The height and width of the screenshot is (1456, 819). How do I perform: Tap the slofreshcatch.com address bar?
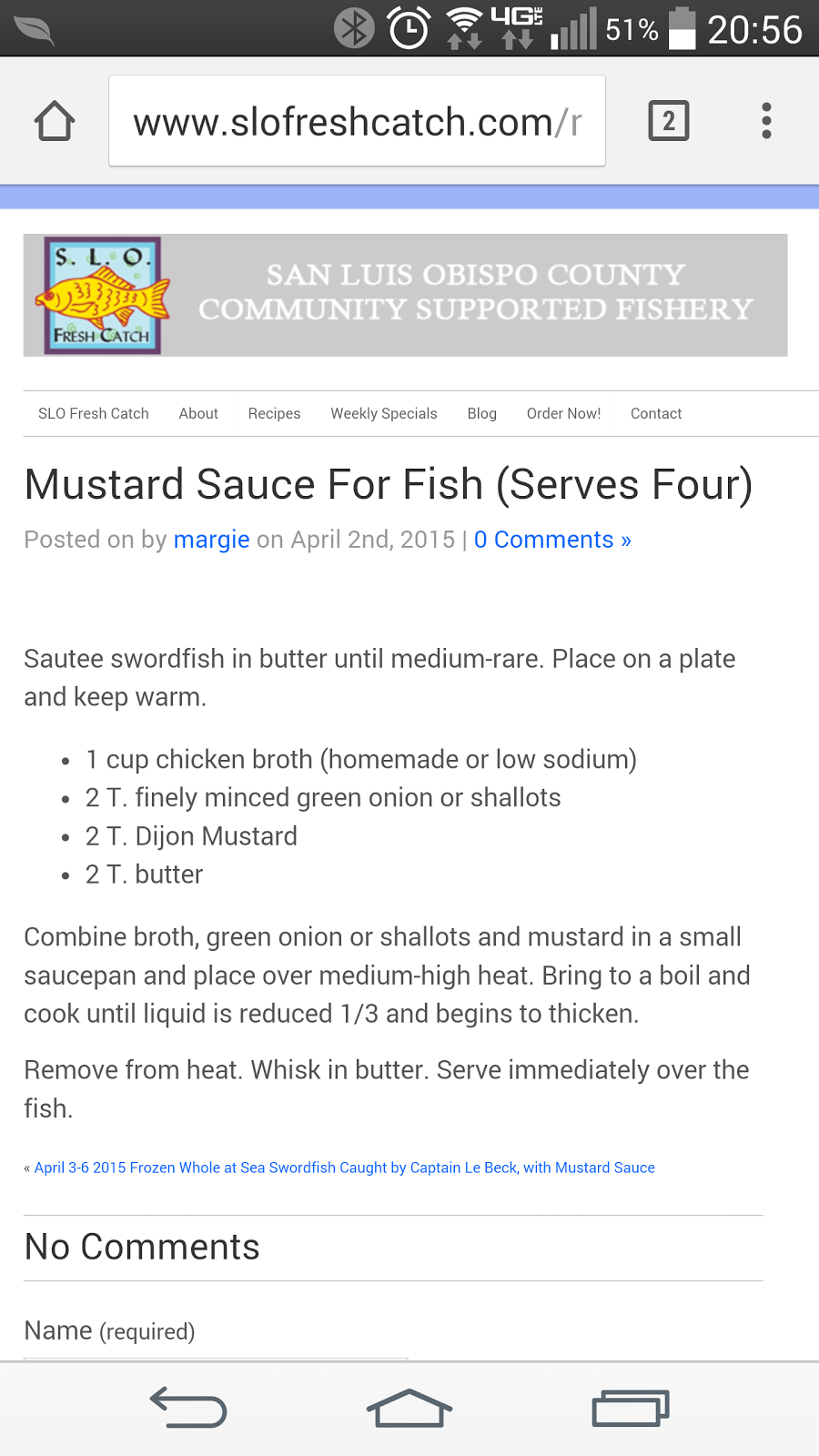(x=357, y=121)
